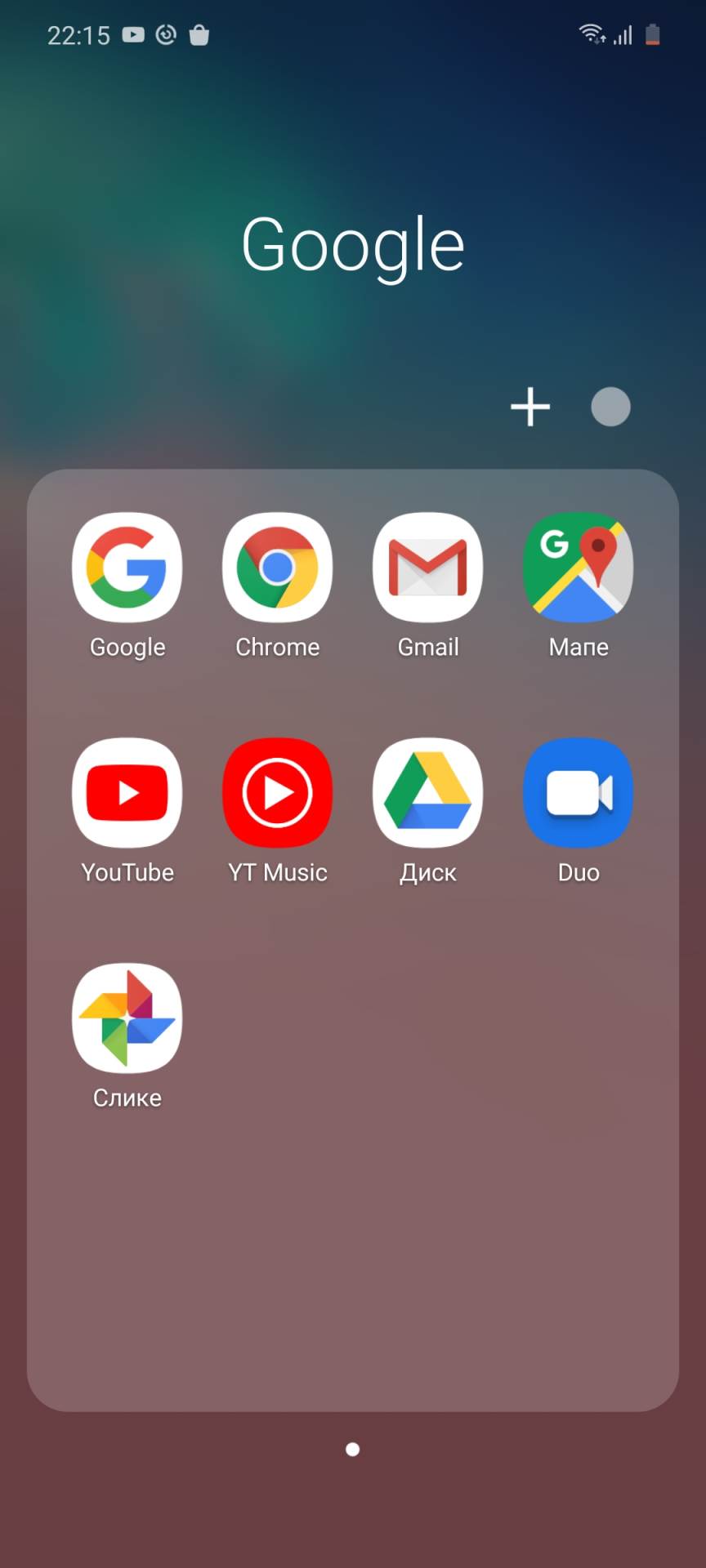Rename the Google folder title

pyautogui.click(x=353, y=244)
